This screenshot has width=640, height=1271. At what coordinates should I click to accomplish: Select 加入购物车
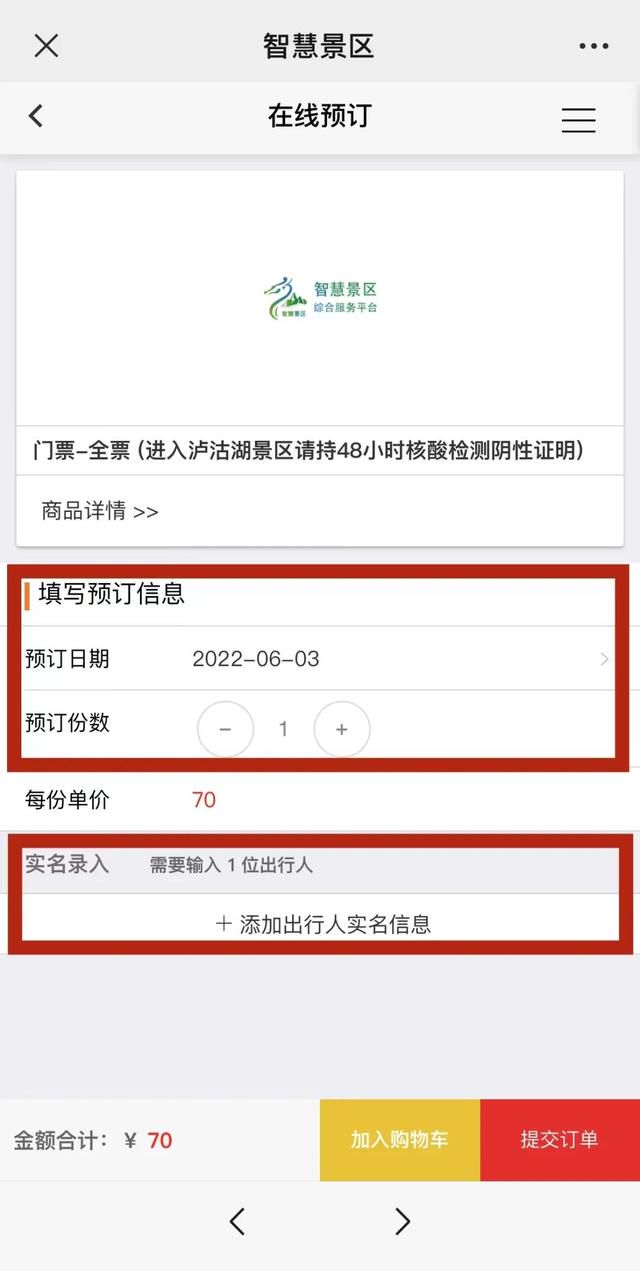[400, 1140]
